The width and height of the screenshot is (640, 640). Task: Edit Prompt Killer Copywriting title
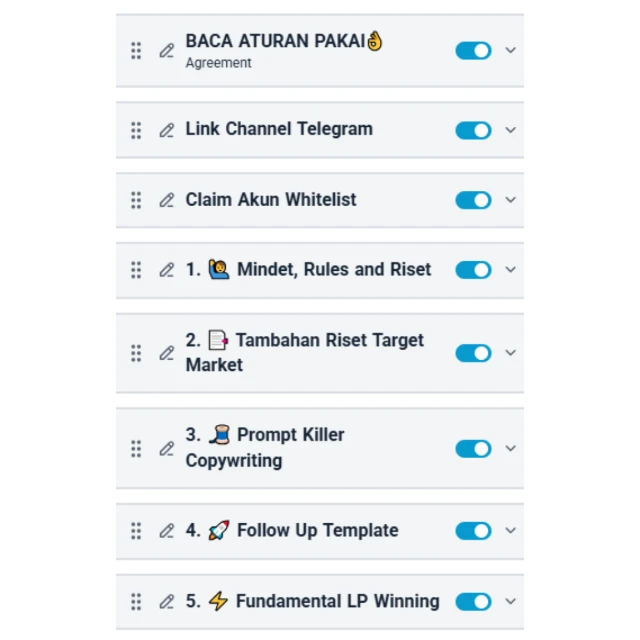coord(167,448)
